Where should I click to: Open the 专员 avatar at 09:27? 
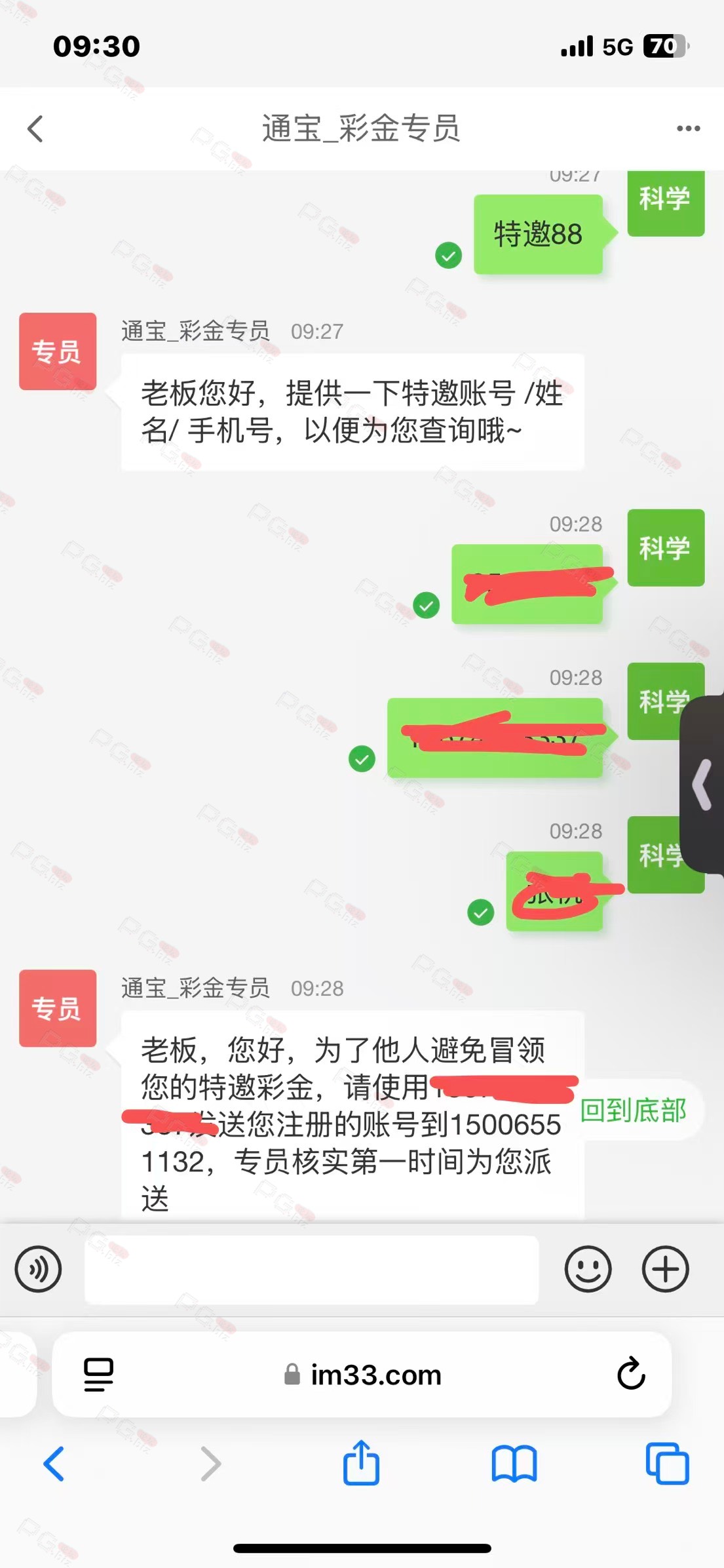tap(58, 351)
